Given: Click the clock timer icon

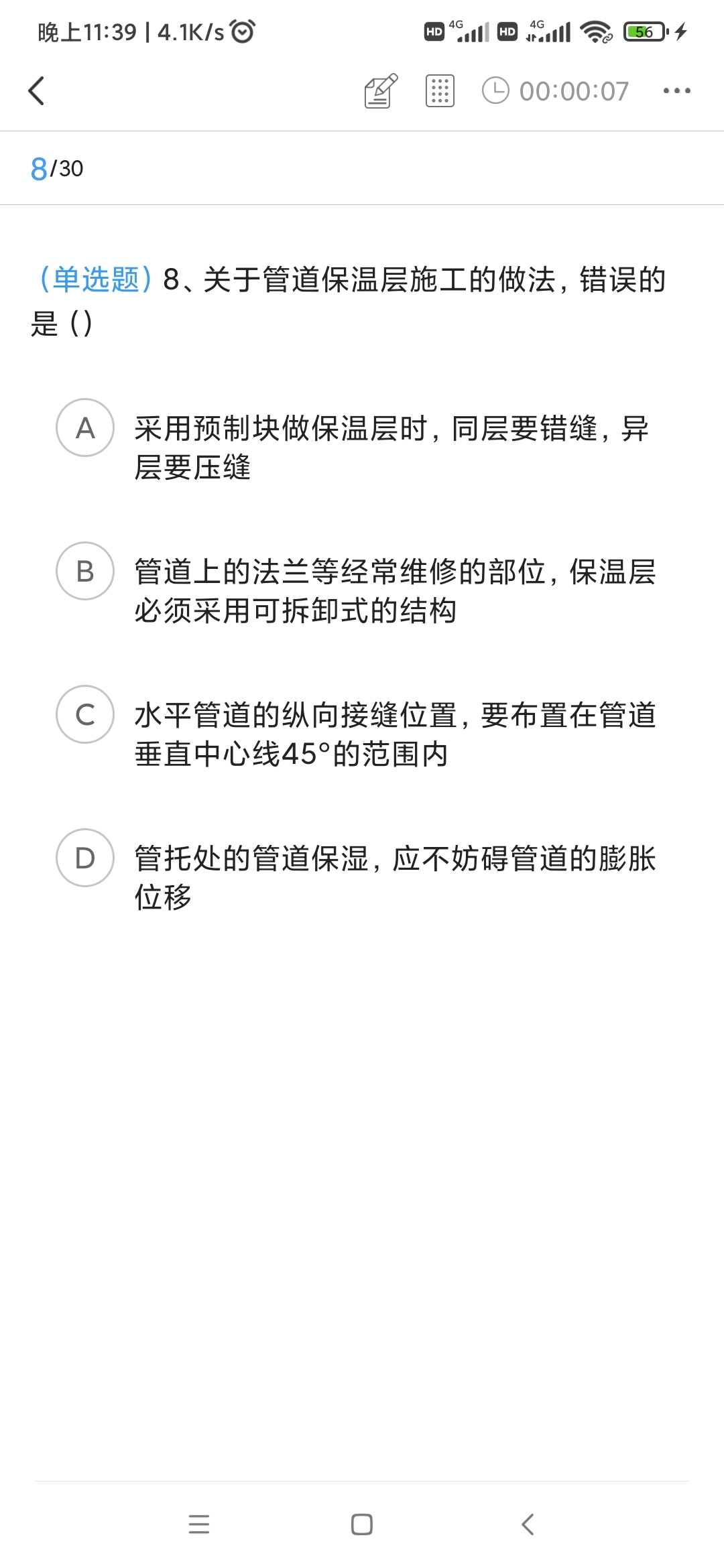Looking at the screenshot, I should pos(494,90).
